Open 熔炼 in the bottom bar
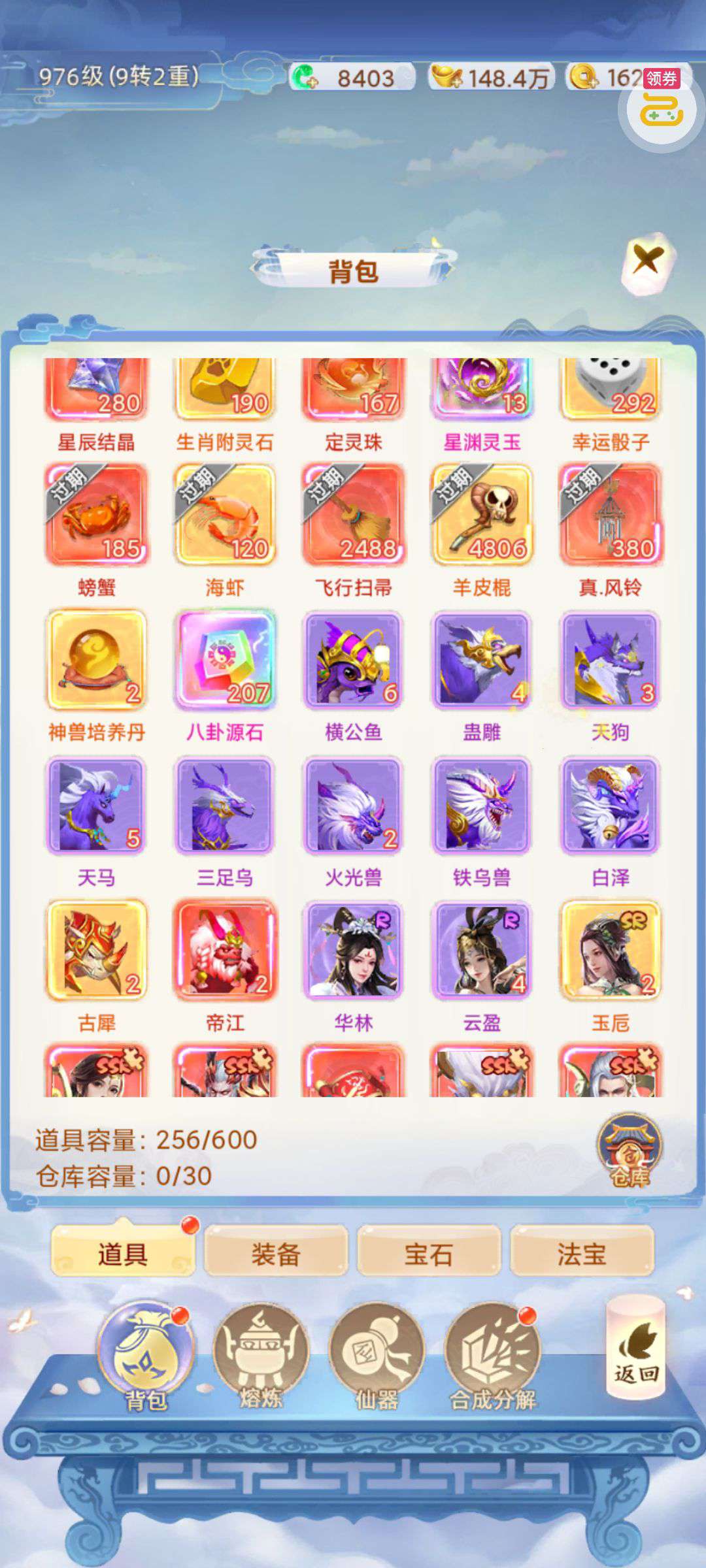Image resolution: width=706 pixels, height=1568 pixels. pos(260,1356)
